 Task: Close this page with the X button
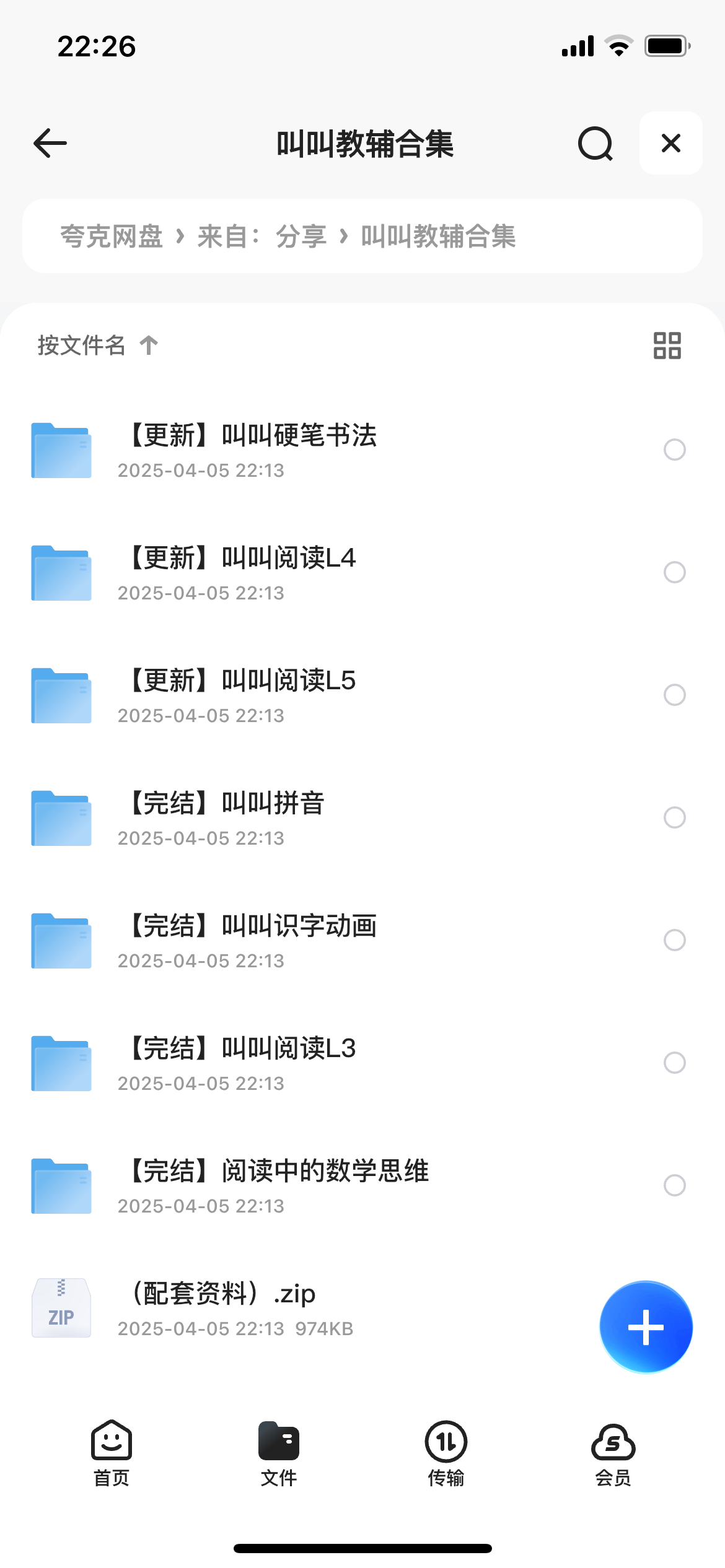(x=670, y=143)
